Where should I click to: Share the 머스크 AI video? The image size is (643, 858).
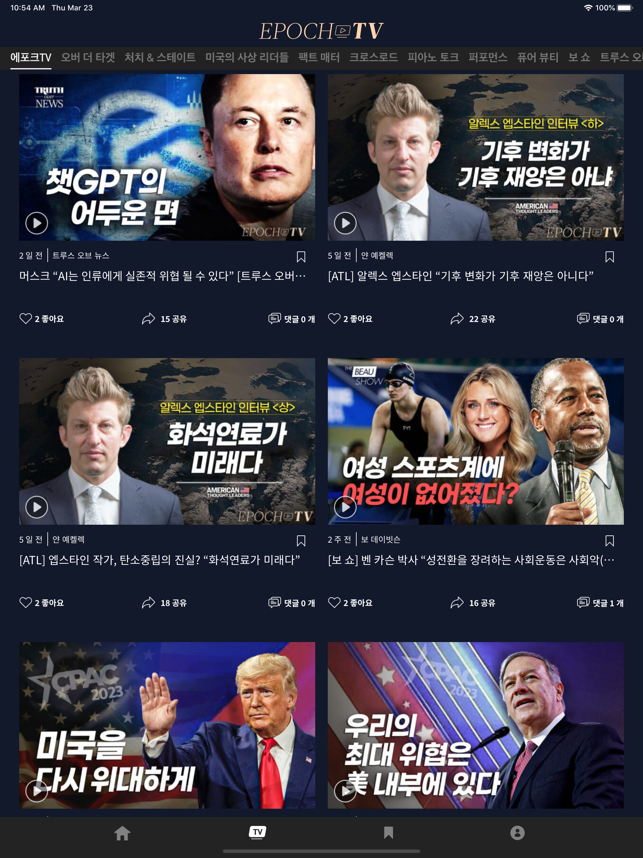coord(164,319)
